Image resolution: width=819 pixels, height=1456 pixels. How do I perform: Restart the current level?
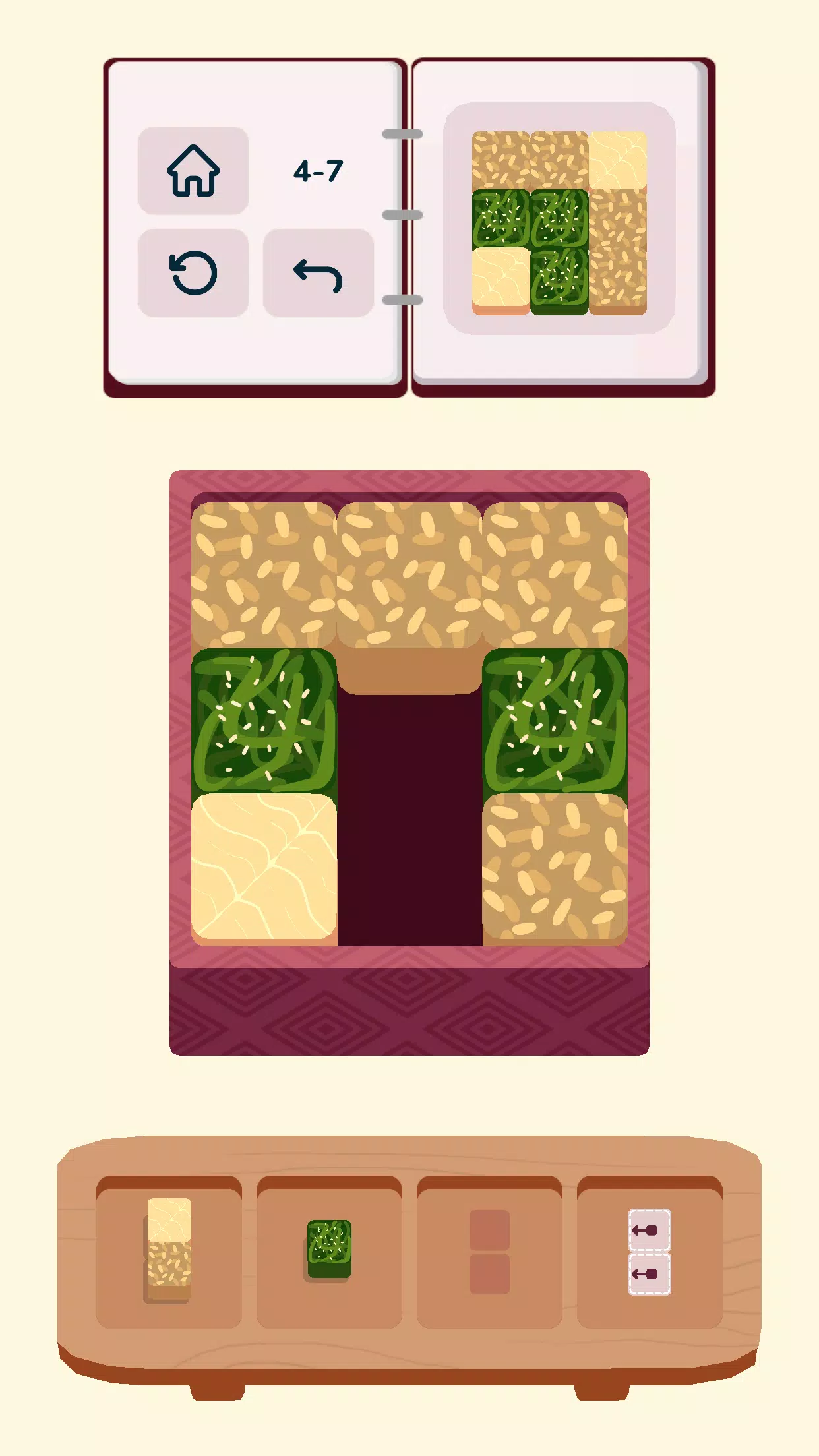tap(193, 273)
